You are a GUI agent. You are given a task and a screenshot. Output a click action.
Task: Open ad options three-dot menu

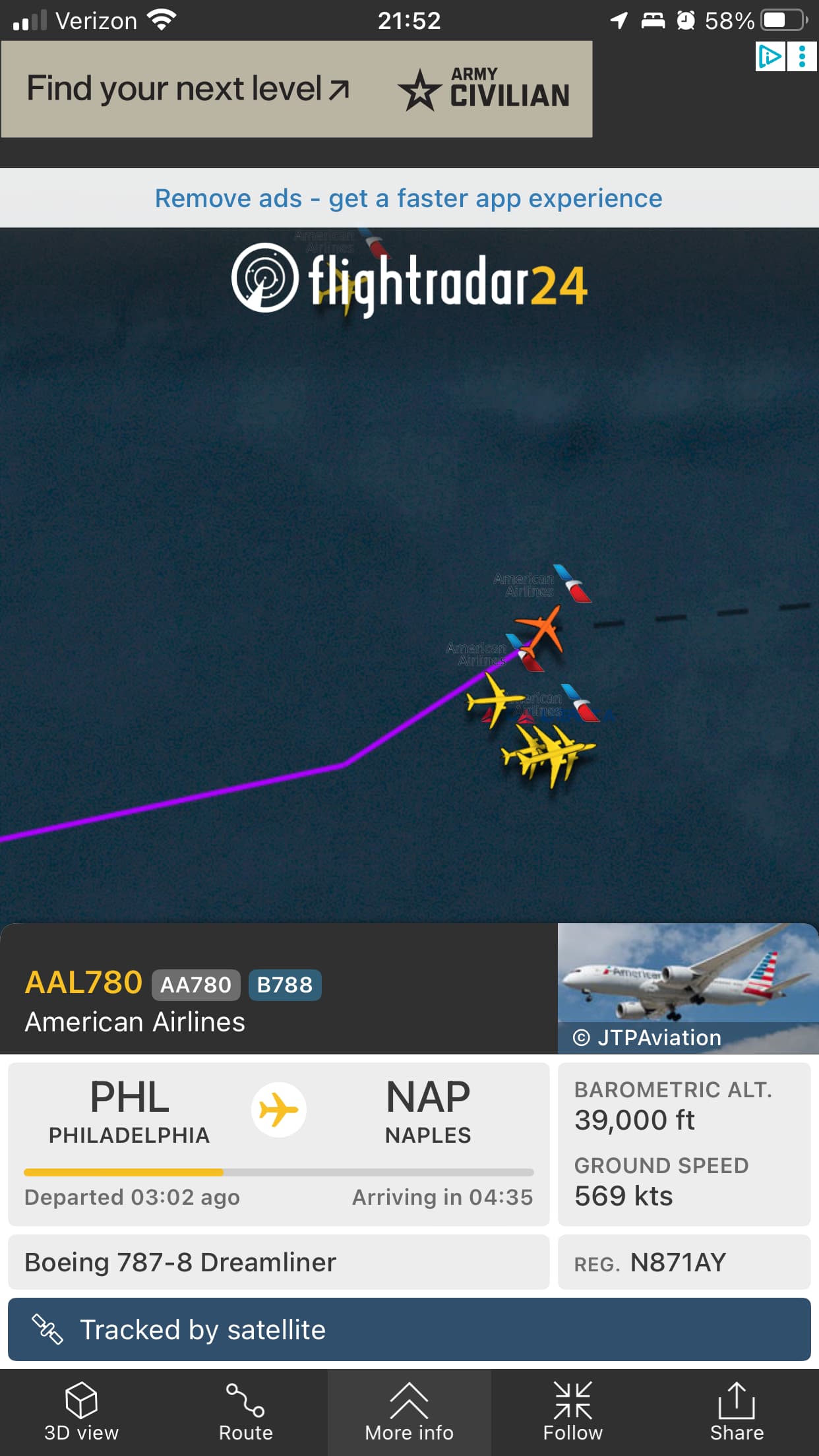(x=802, y=57)
